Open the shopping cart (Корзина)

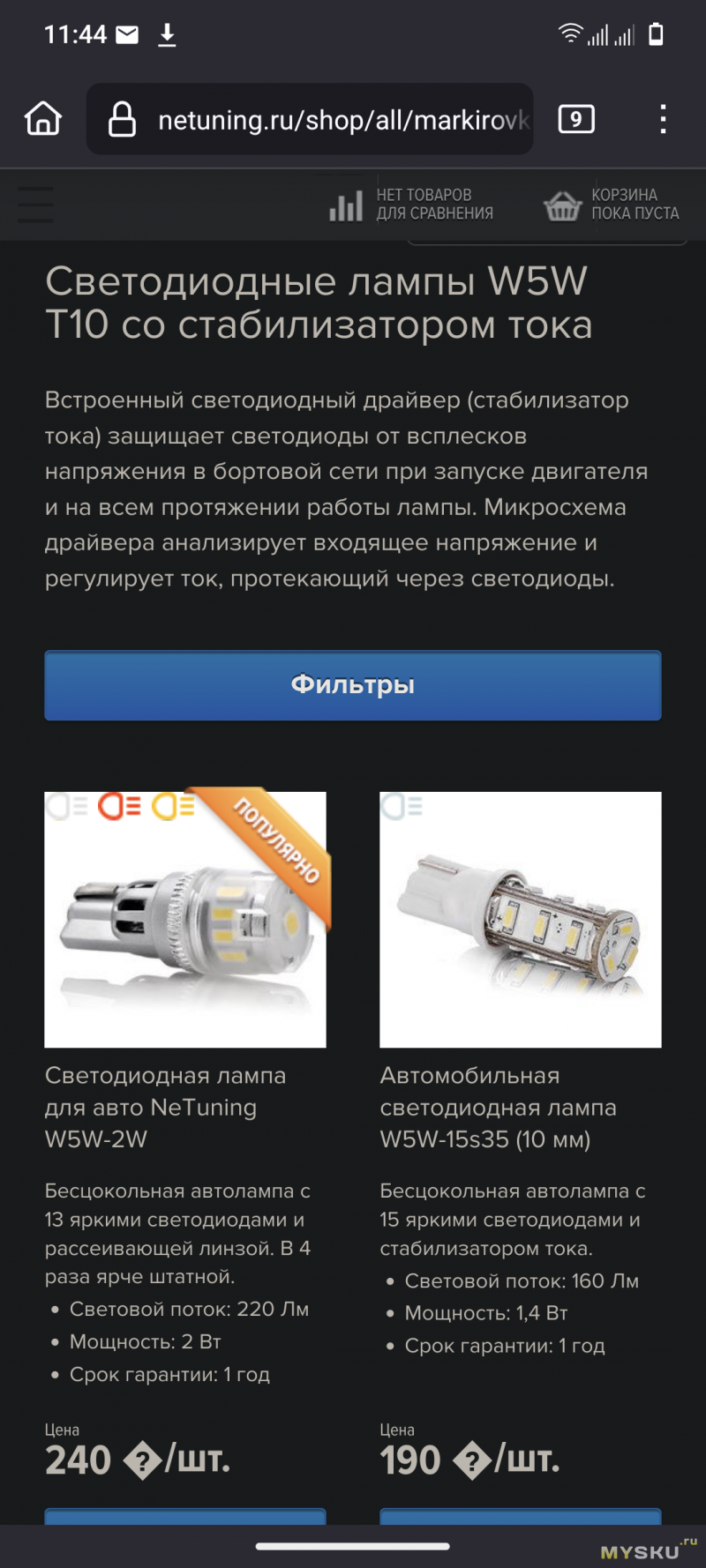pos(612,205)
